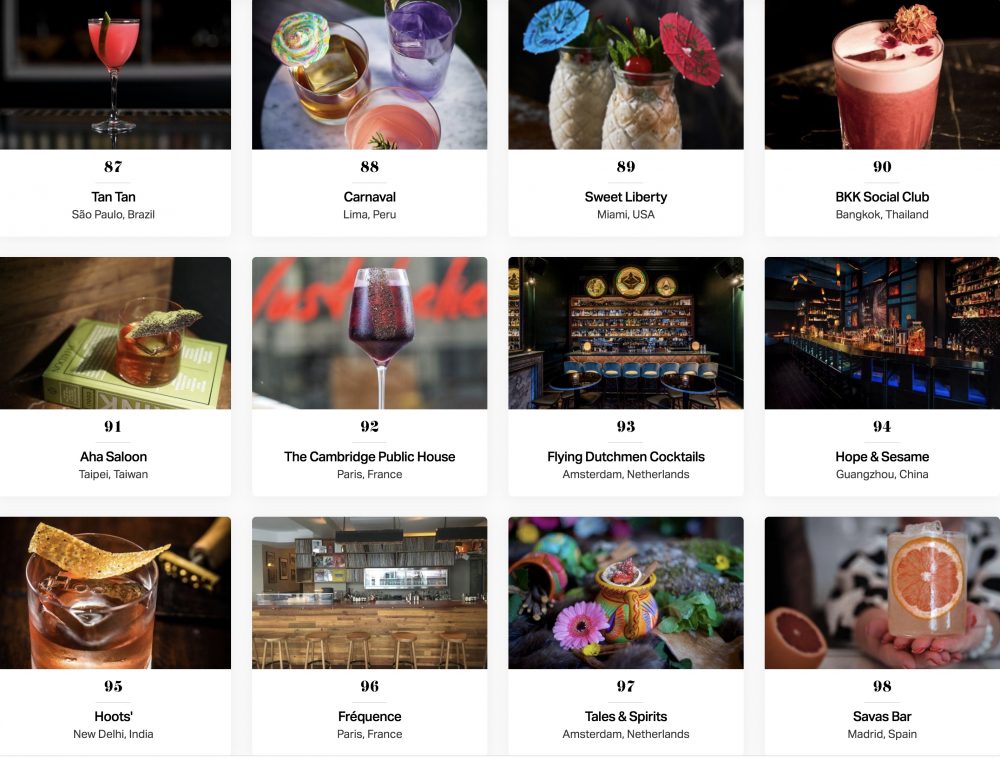
Task: Open the Carnaval card in Lima
Action: 369,197
